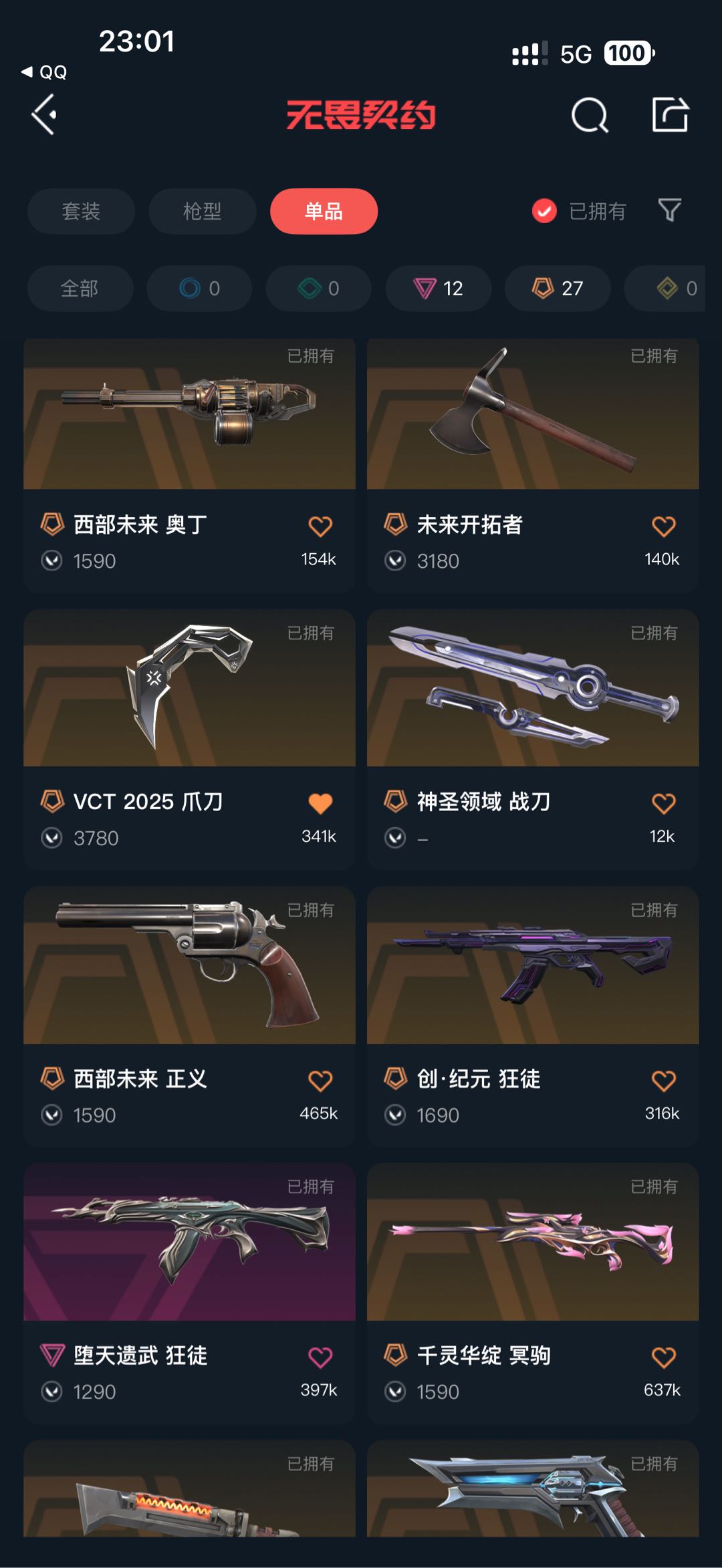This screenshot has height=1568, width=722.
Task: Go back using the top-left arrow
Action: tap(44, 115)
